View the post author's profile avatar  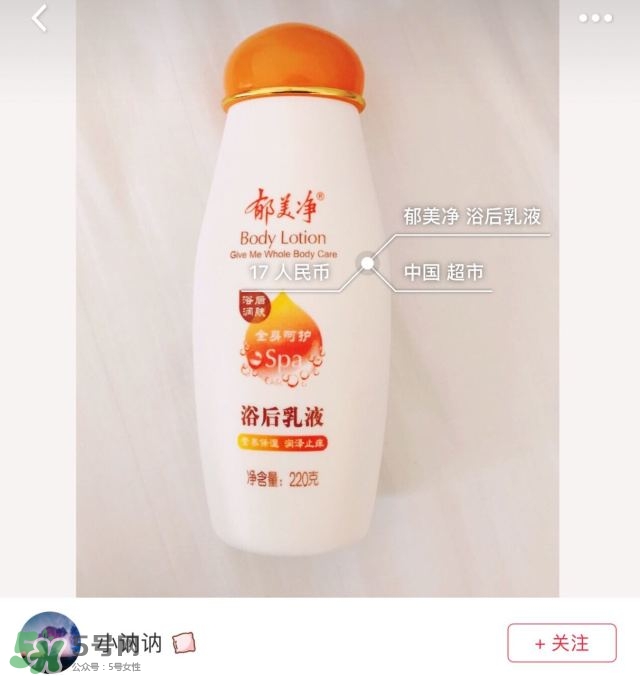tap(45, 642)
